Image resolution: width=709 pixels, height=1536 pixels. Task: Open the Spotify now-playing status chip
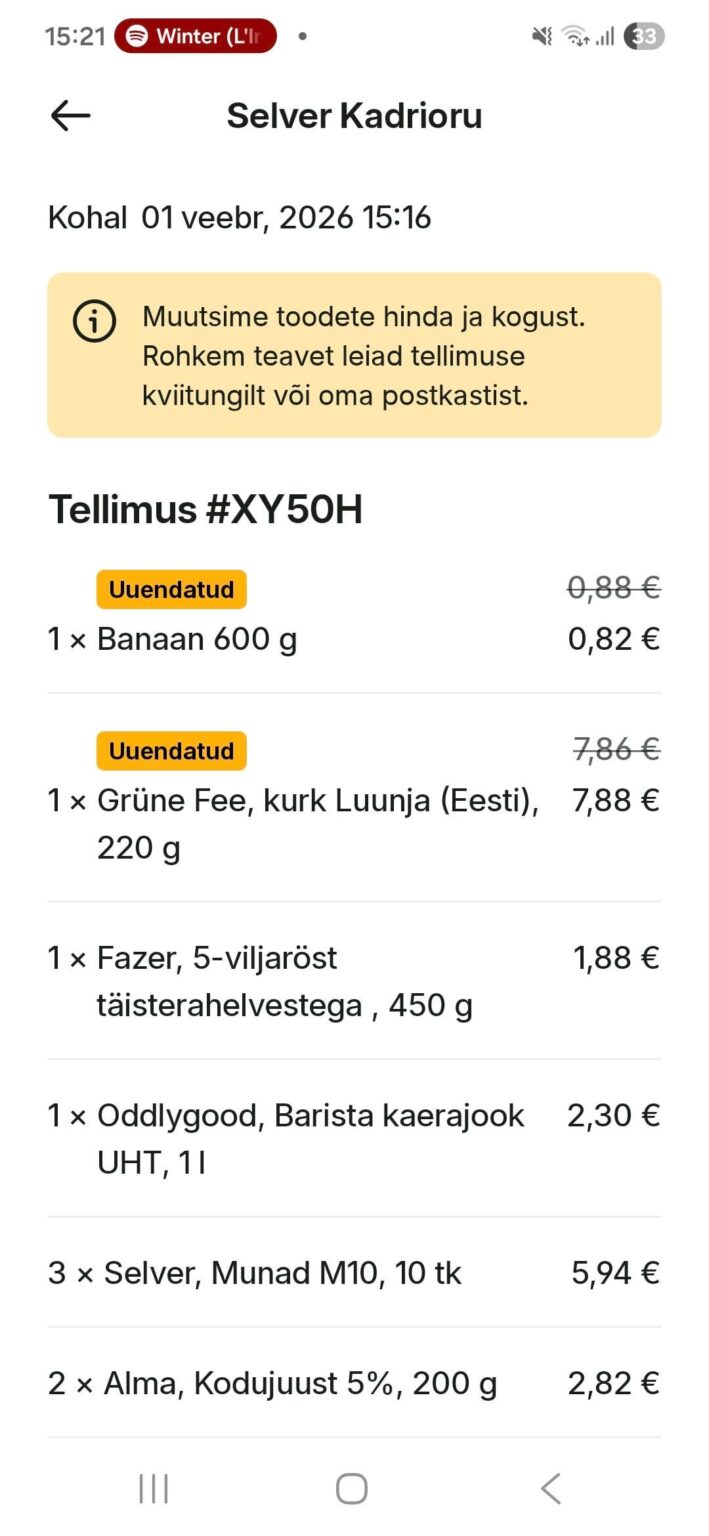195,37
